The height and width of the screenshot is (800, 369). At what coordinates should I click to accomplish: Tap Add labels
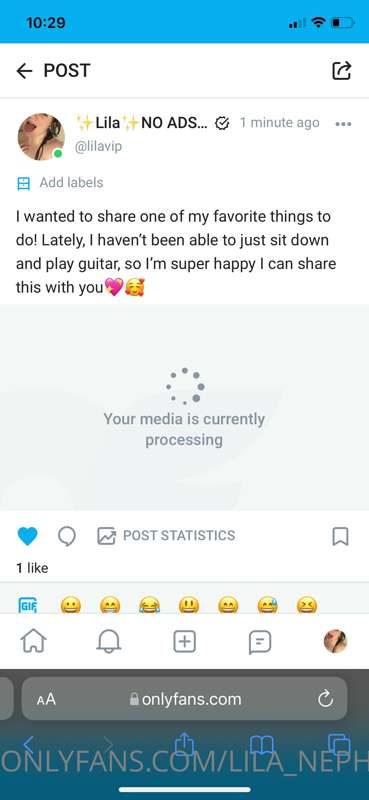pyautogui.click(x=60, y=183)
